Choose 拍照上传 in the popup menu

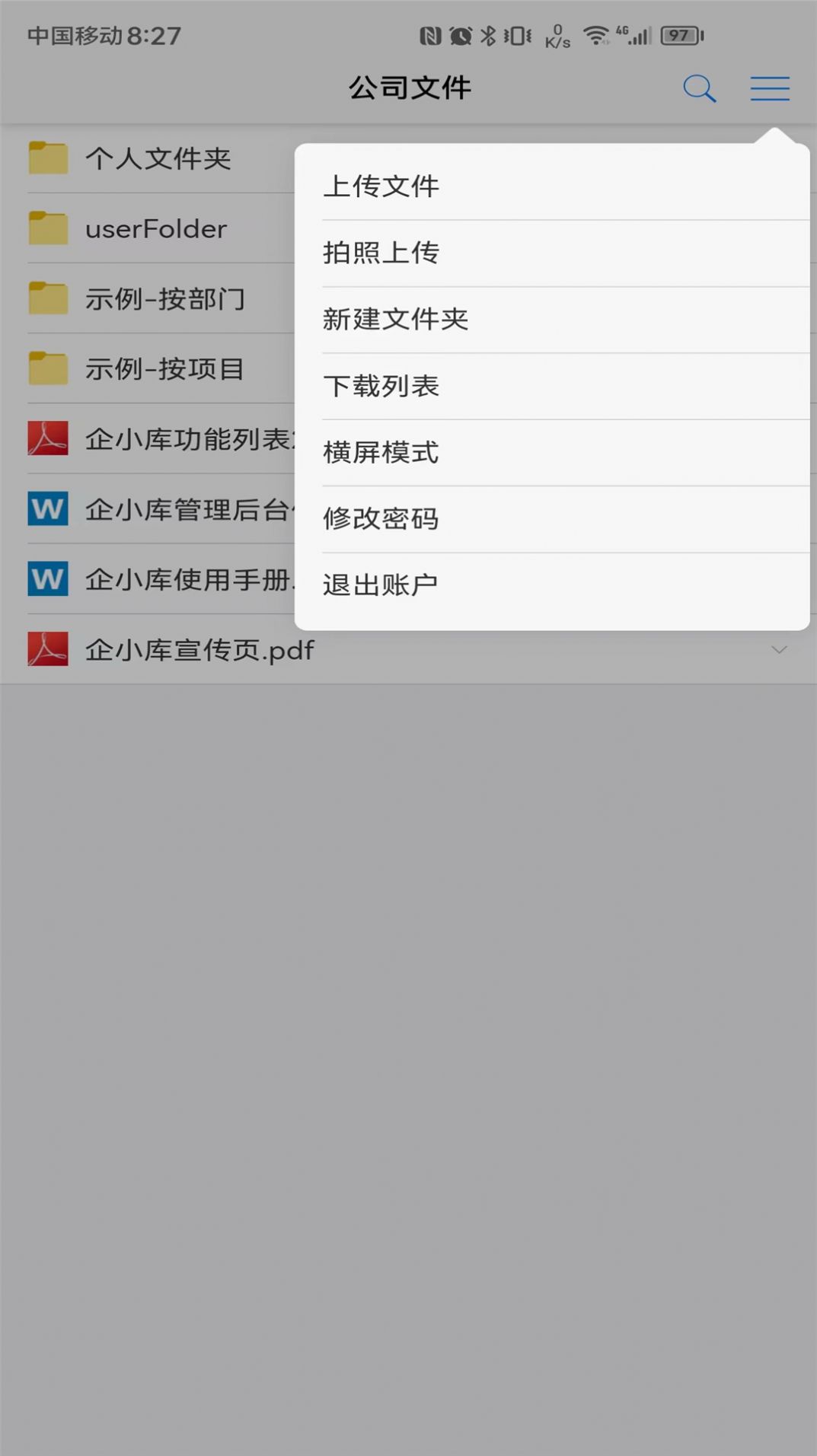pyautogui.click(x=382, y=252)
